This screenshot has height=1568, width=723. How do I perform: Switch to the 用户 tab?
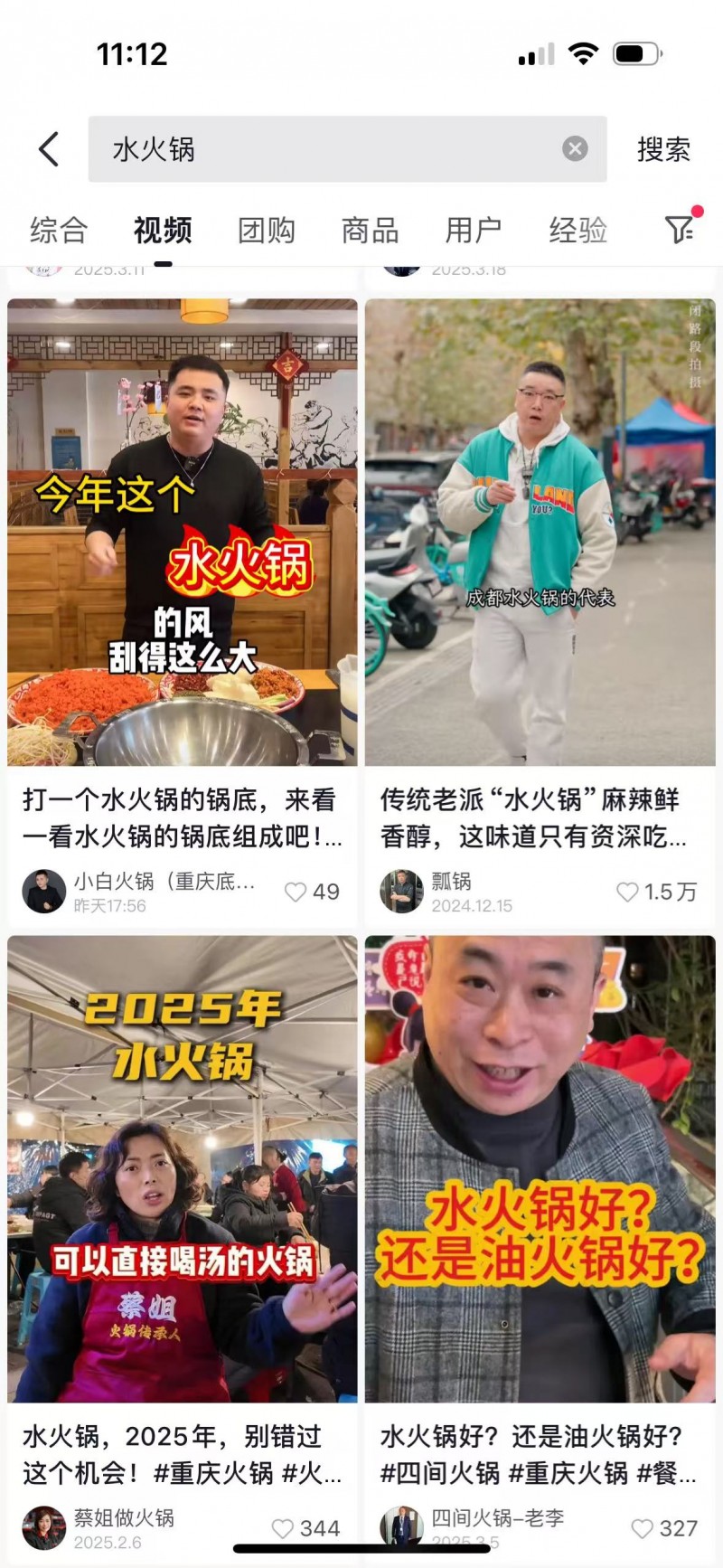point(473,231)
